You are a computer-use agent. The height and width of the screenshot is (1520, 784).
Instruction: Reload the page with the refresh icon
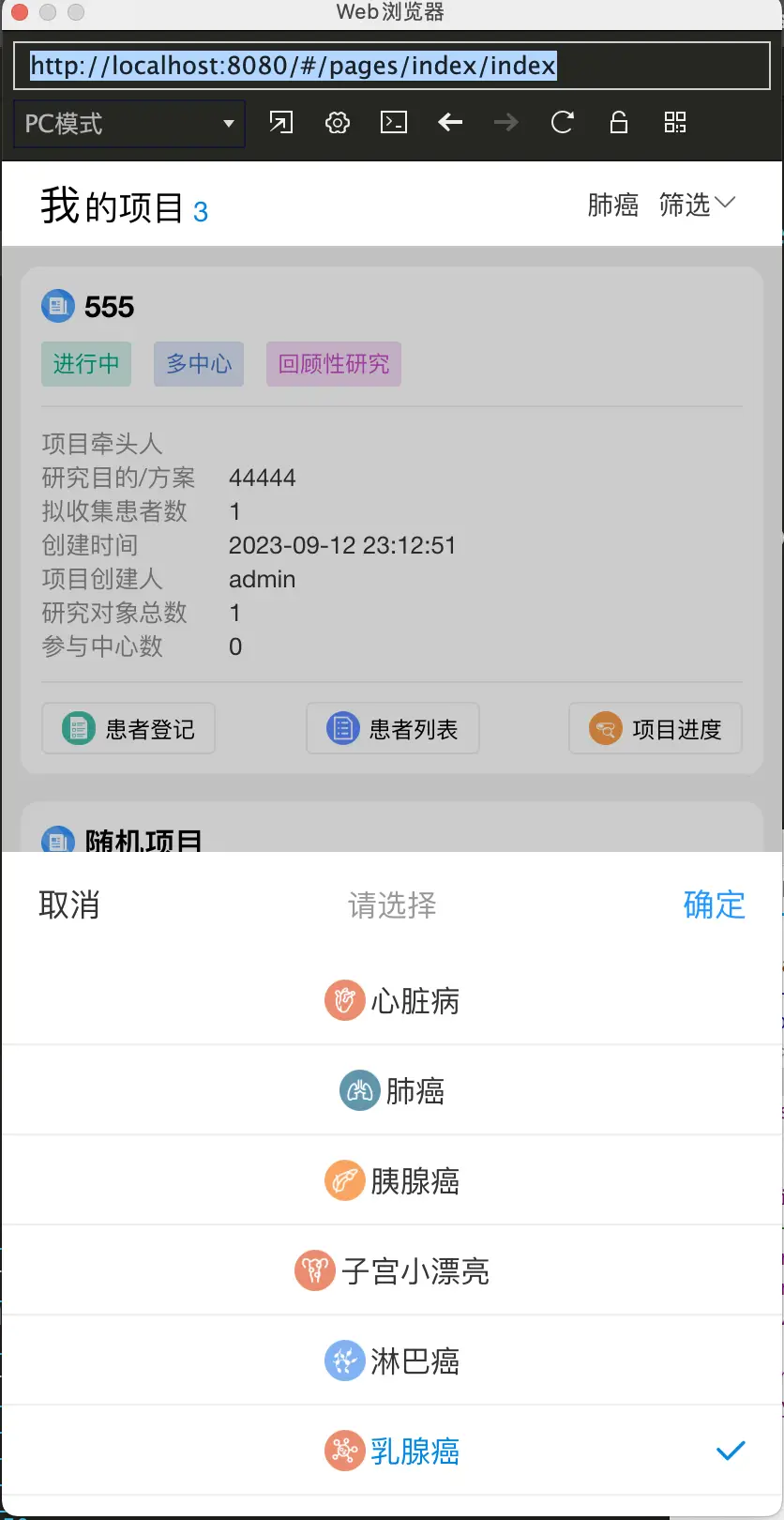coord(562,123)
